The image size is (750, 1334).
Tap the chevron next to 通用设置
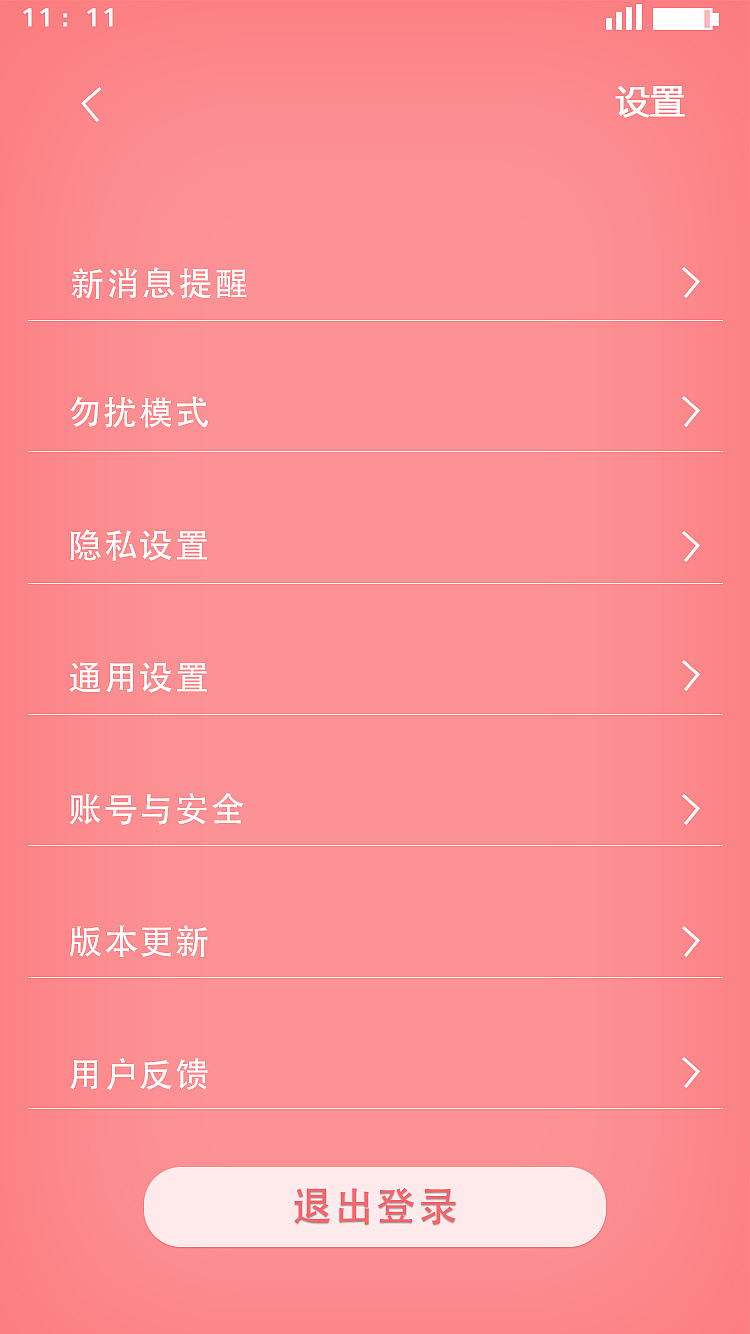[690, 678]
